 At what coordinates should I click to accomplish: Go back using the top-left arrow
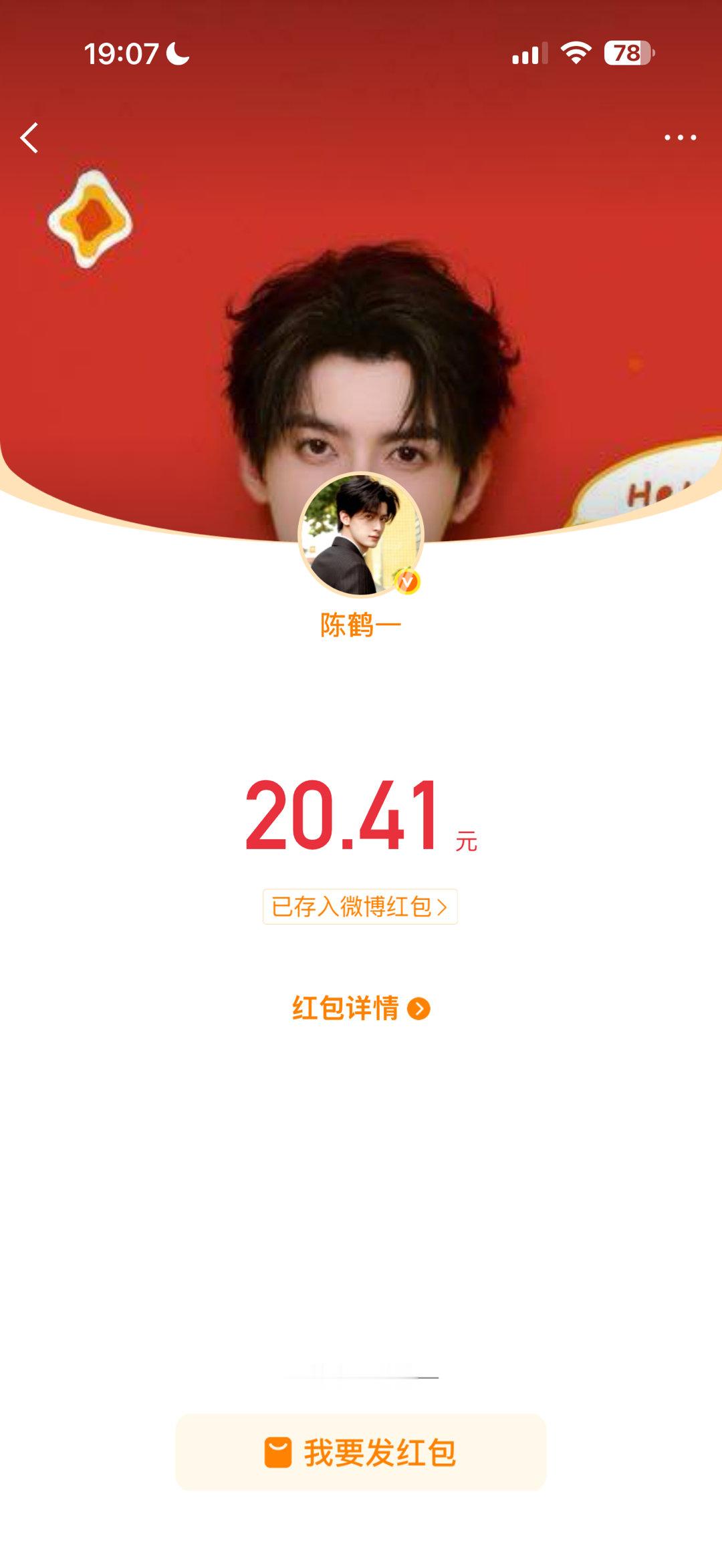pos(29,138)
